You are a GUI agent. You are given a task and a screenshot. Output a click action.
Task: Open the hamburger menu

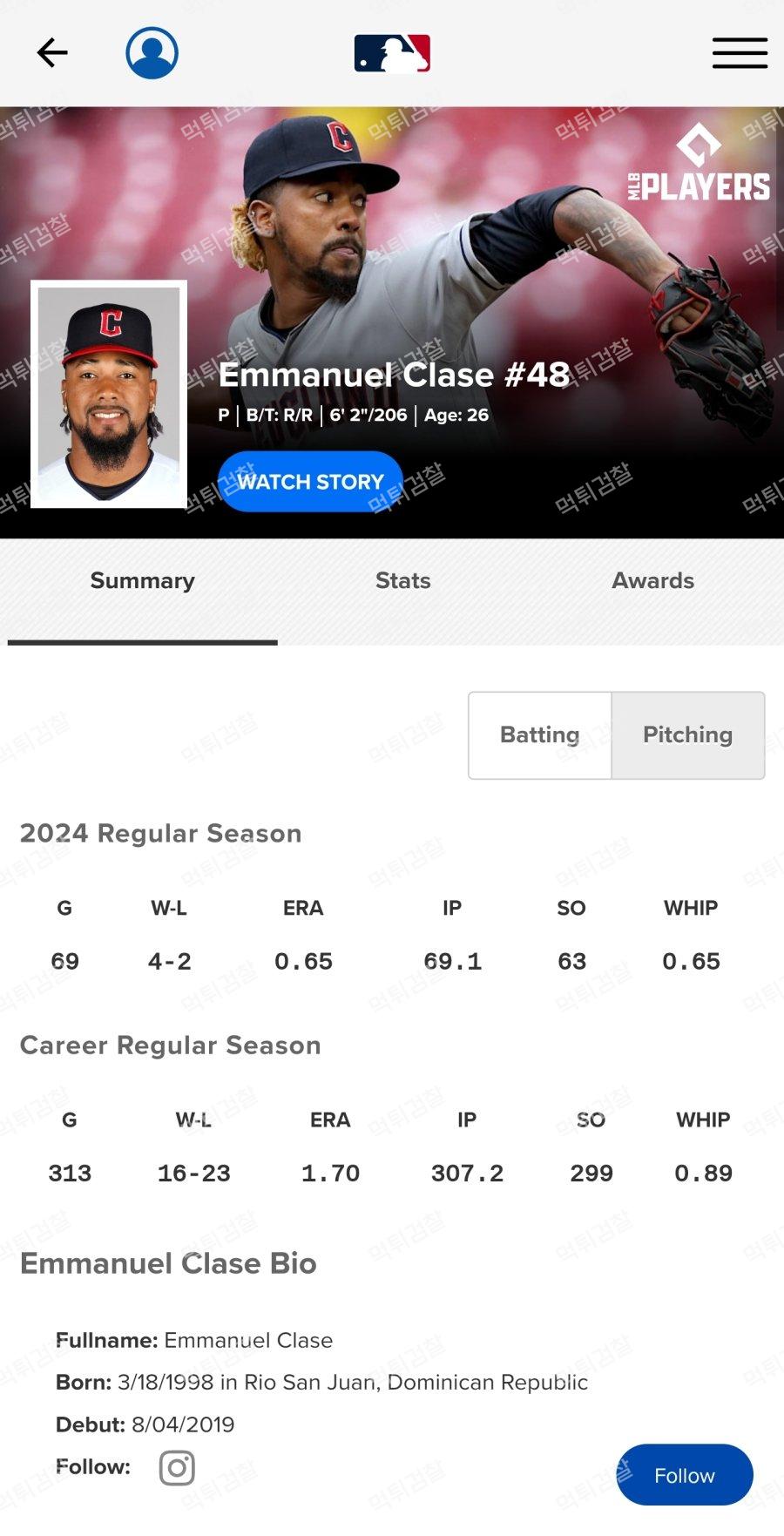coord(740,53)
